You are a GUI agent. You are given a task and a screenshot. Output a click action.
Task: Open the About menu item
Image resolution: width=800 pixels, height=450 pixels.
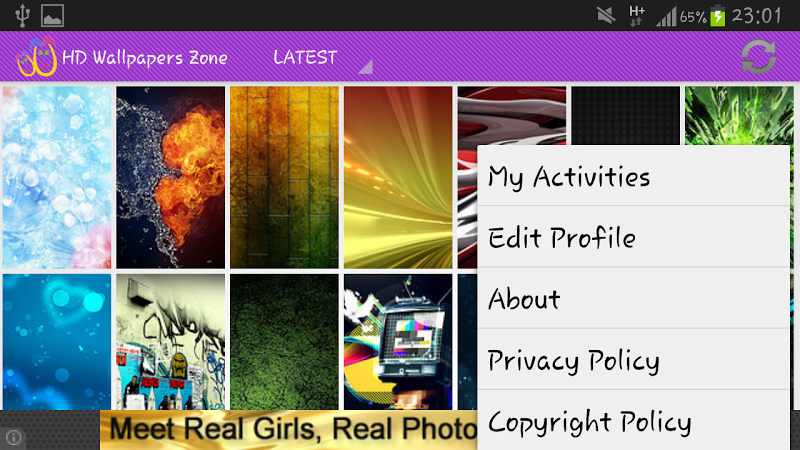point(632,299)
